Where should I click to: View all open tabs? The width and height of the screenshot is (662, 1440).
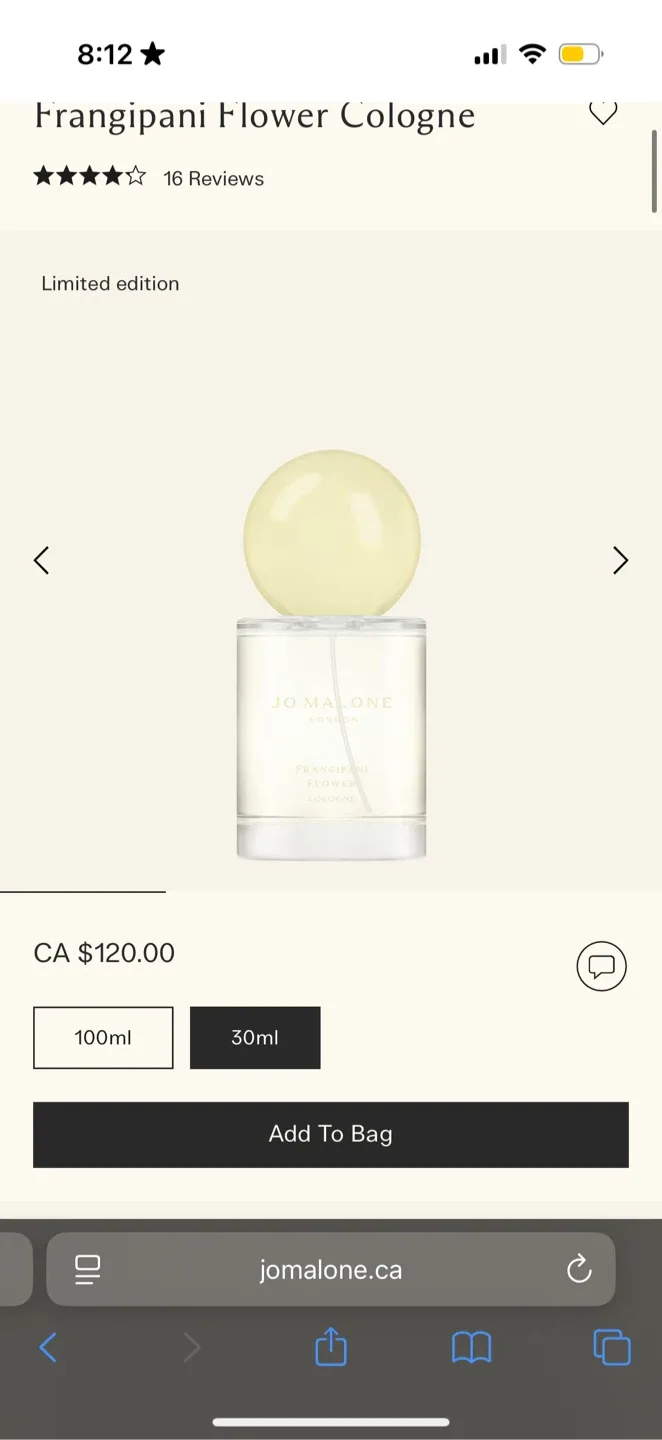[x=612, y=1348]
